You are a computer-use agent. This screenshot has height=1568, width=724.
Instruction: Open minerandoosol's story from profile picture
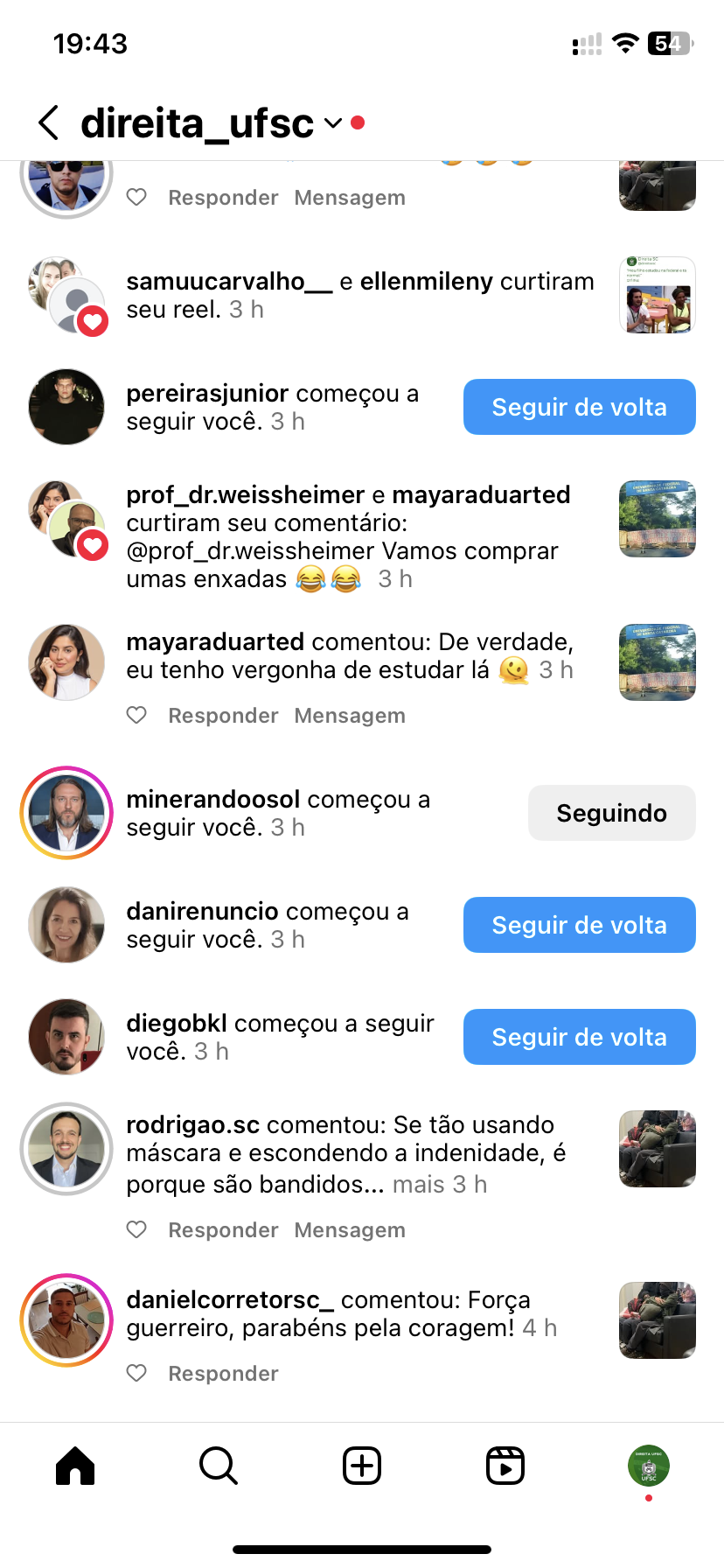66,813
